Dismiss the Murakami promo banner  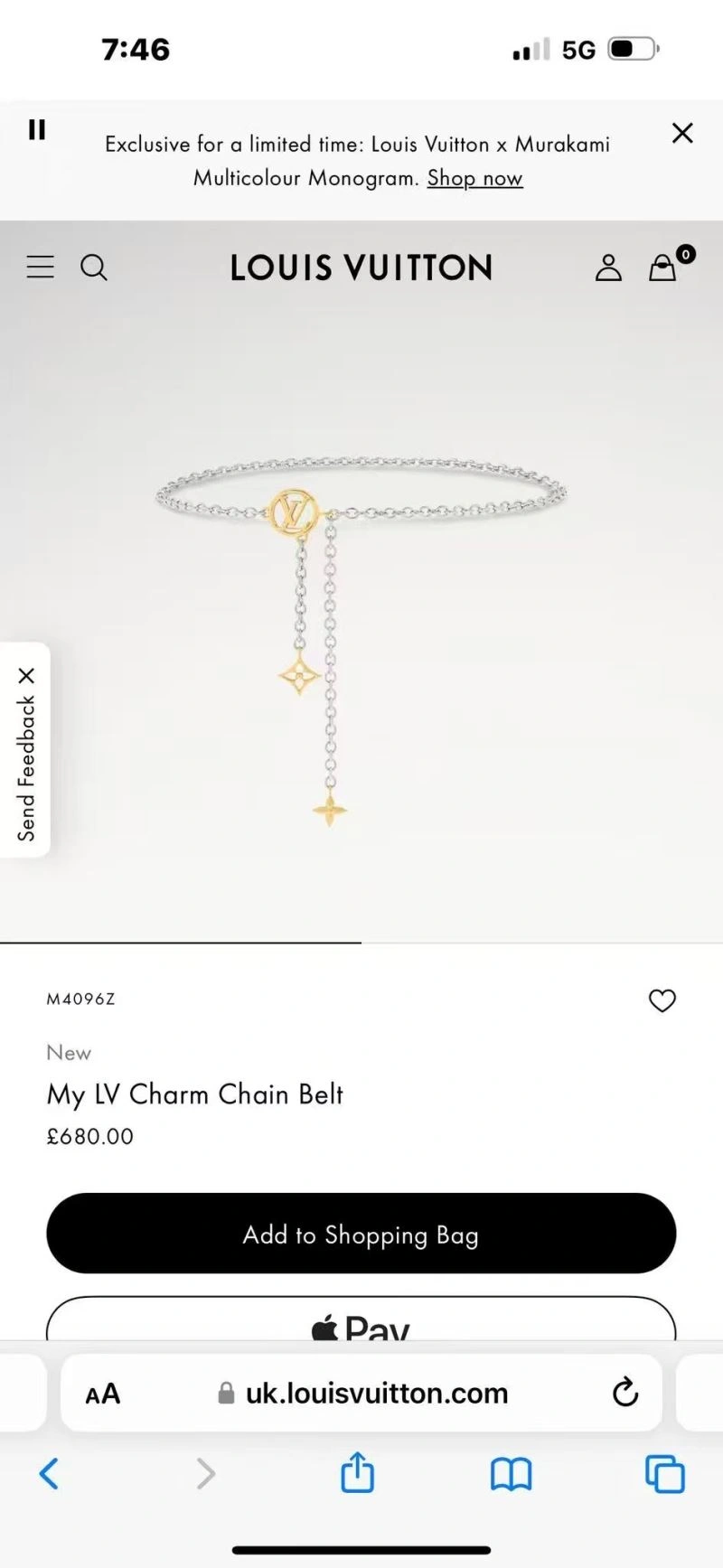pyautogui.click(x=682, y=134)
